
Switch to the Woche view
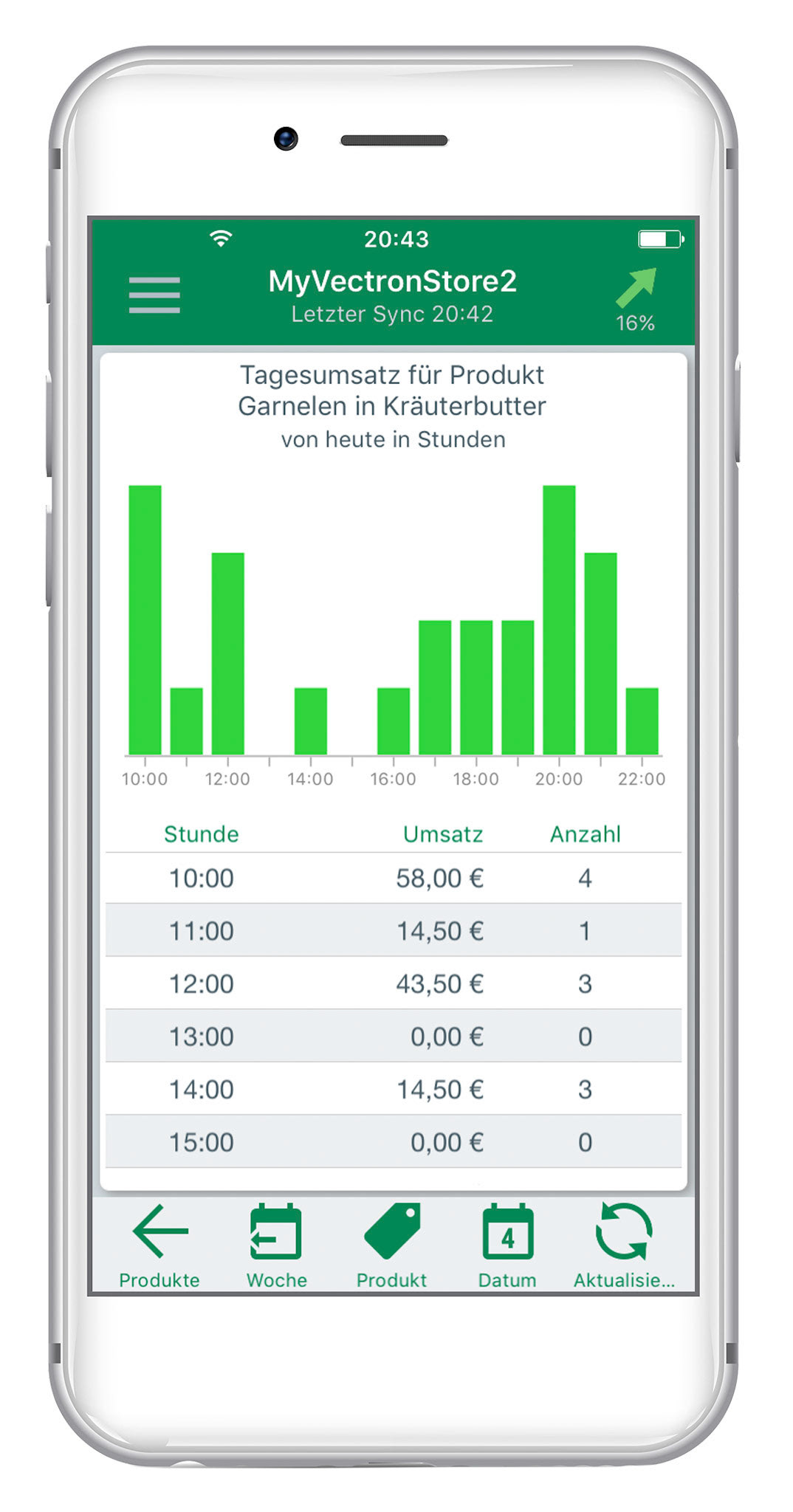click(x=276, y=1245)
